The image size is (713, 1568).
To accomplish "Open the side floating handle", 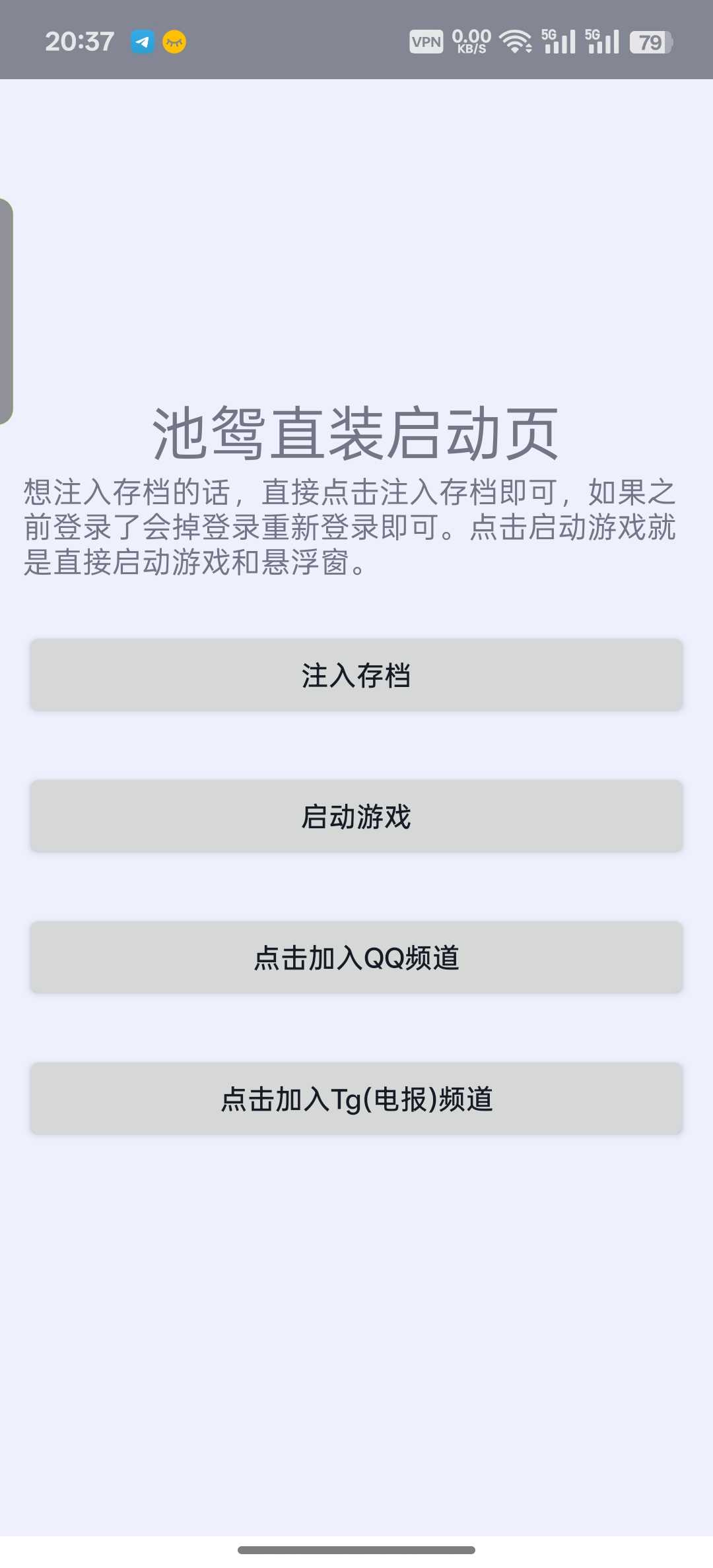I will point(6,311).
